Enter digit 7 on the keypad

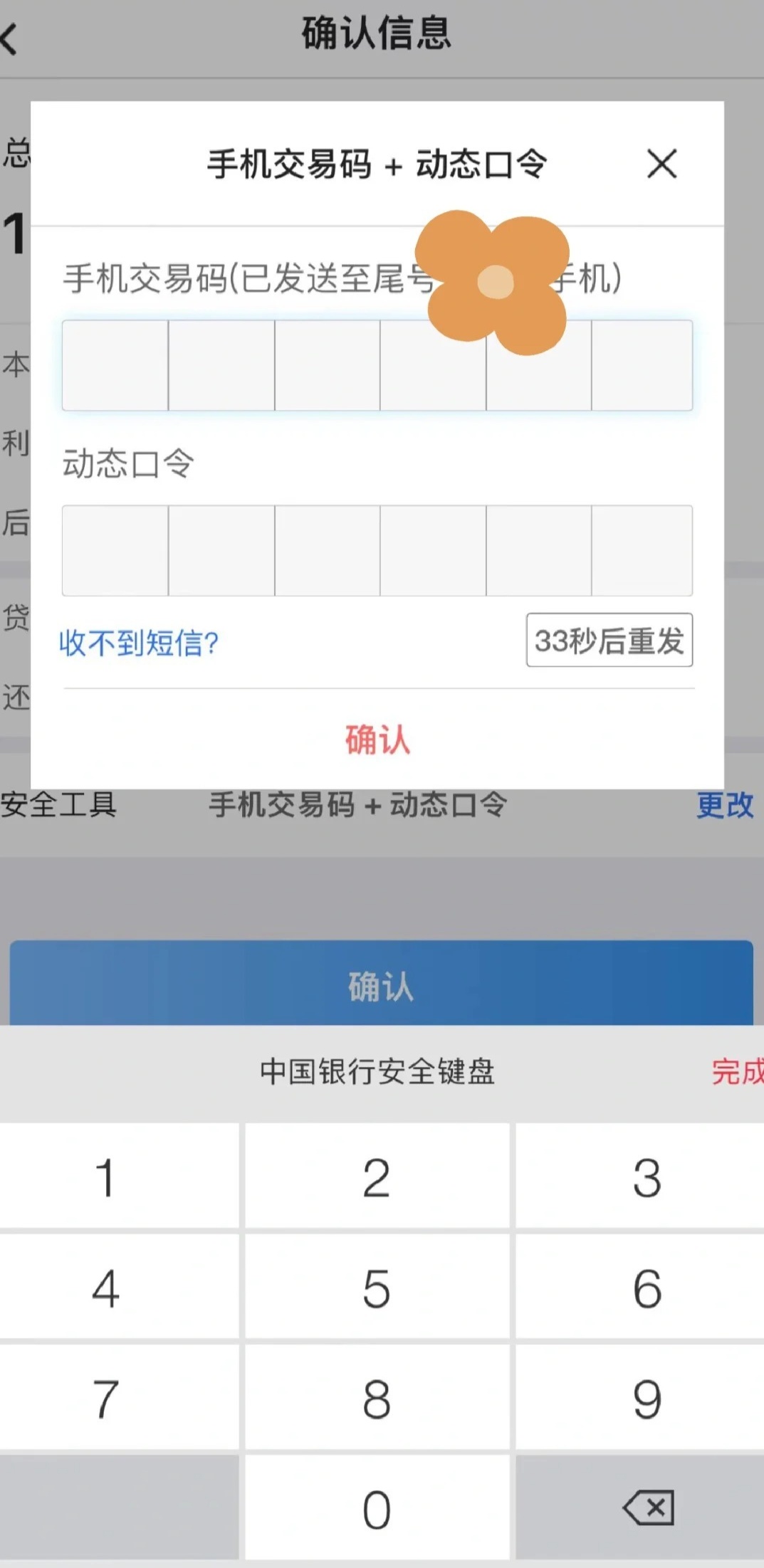pyautogui.click(x=105, y=1399)
